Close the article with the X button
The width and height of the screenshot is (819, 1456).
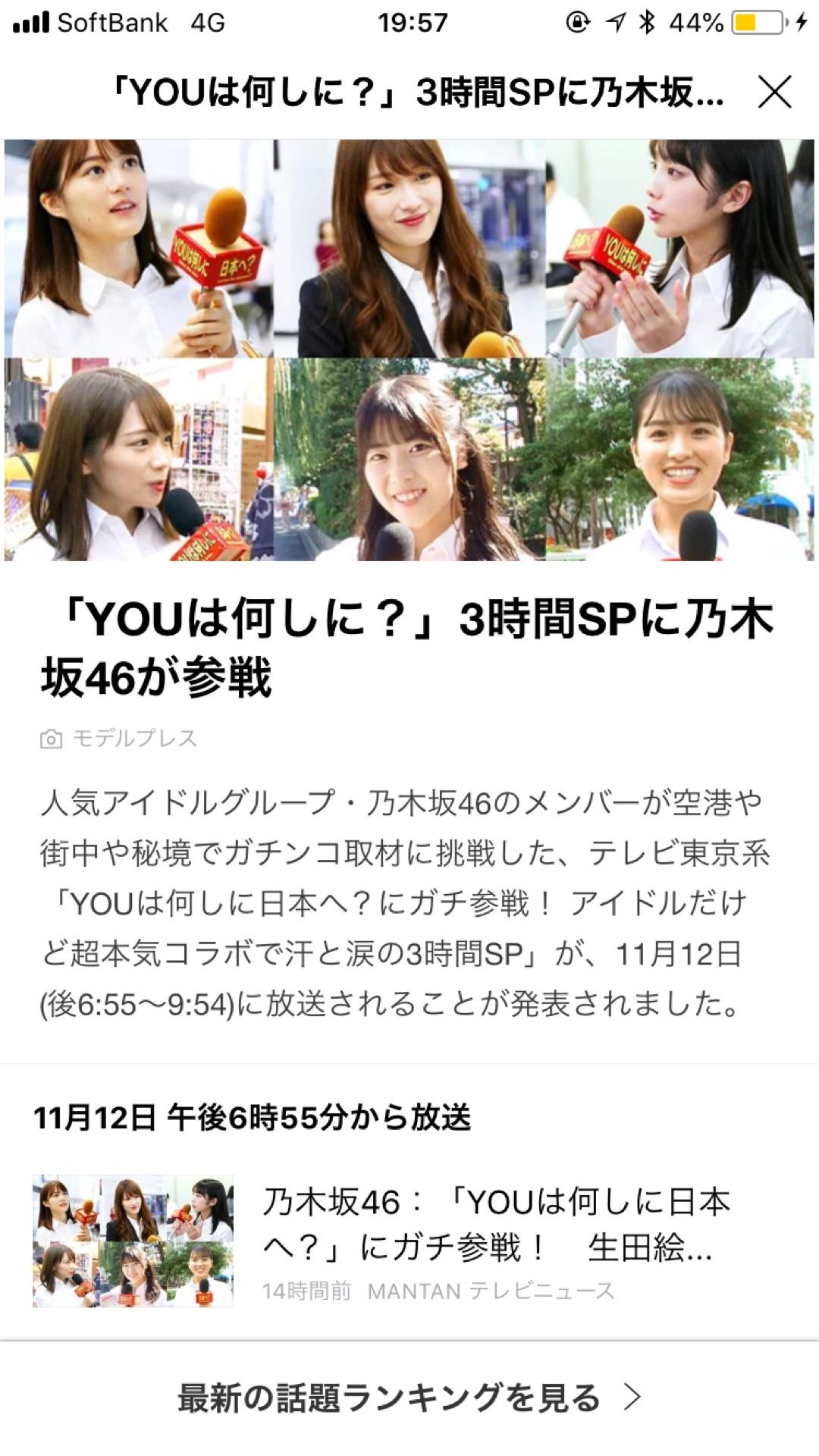coord(774,93)
